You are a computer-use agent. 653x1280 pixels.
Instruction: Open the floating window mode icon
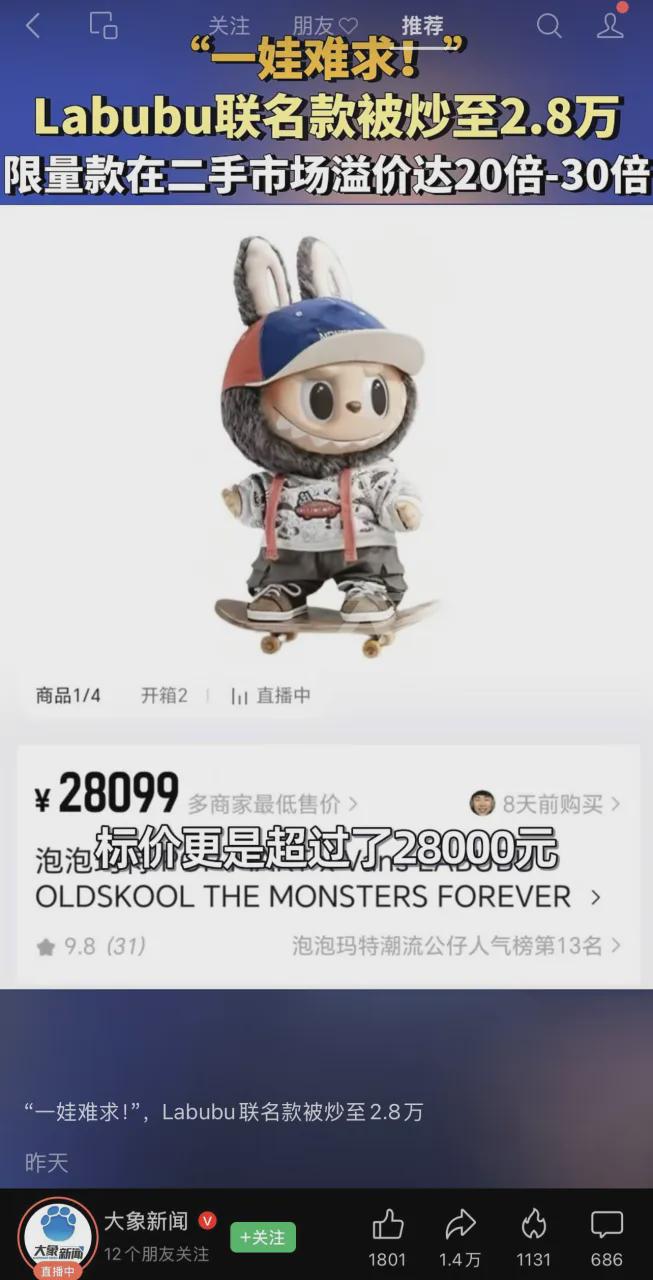click(103, 26)
